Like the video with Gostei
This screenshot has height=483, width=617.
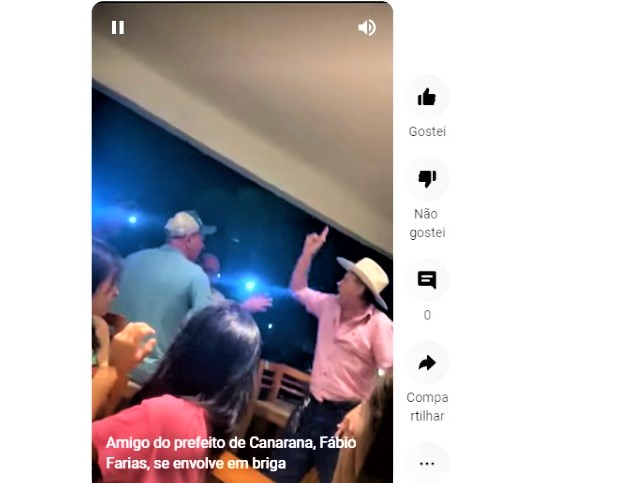pos(427,97)
